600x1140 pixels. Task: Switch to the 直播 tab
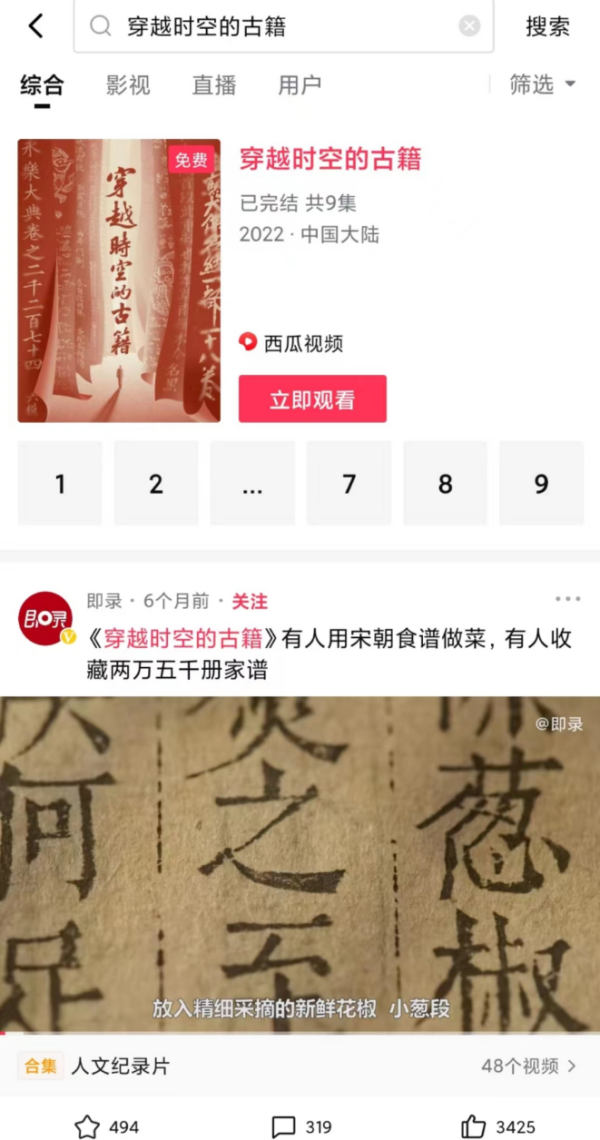point(214,85)
